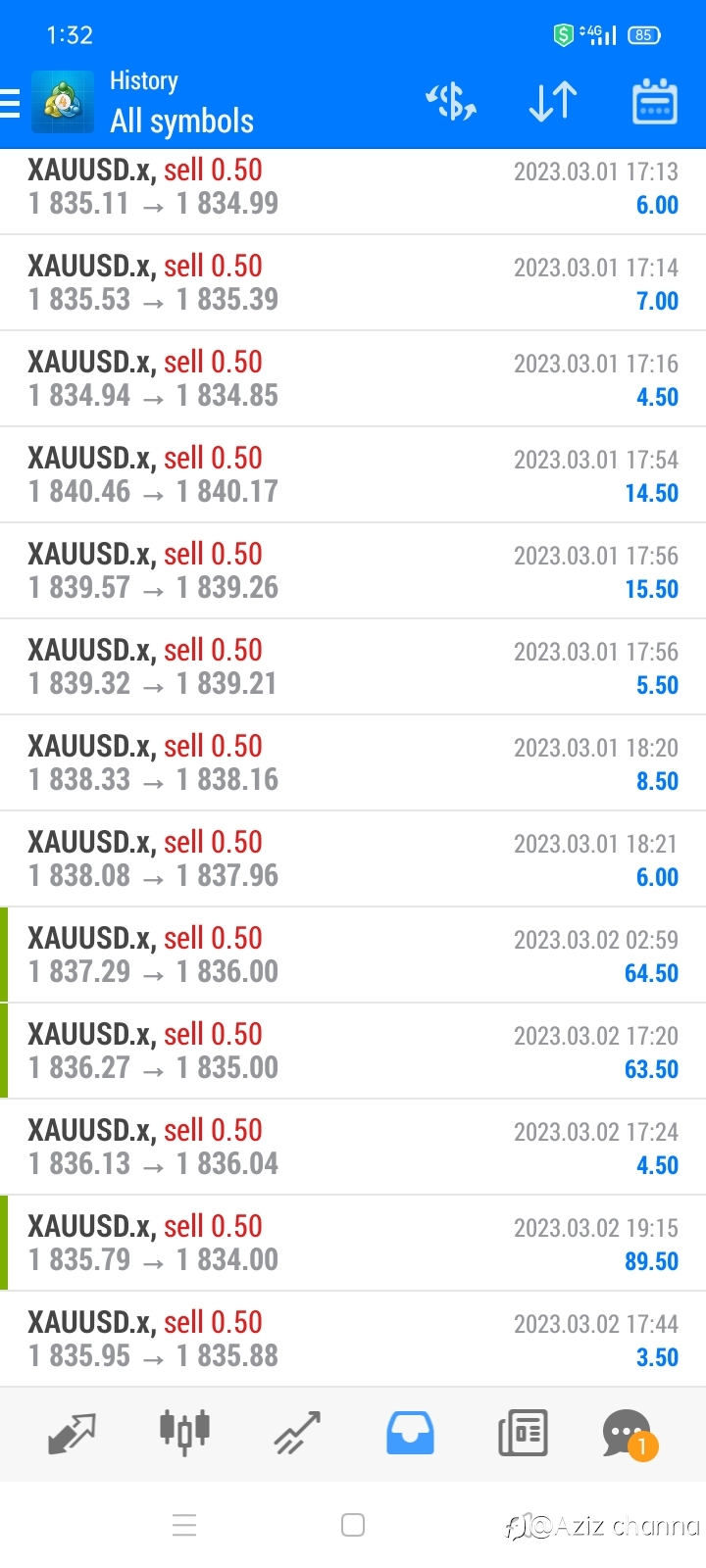Open the sort arrows option
706x1568 pixels.
point(553,102)
